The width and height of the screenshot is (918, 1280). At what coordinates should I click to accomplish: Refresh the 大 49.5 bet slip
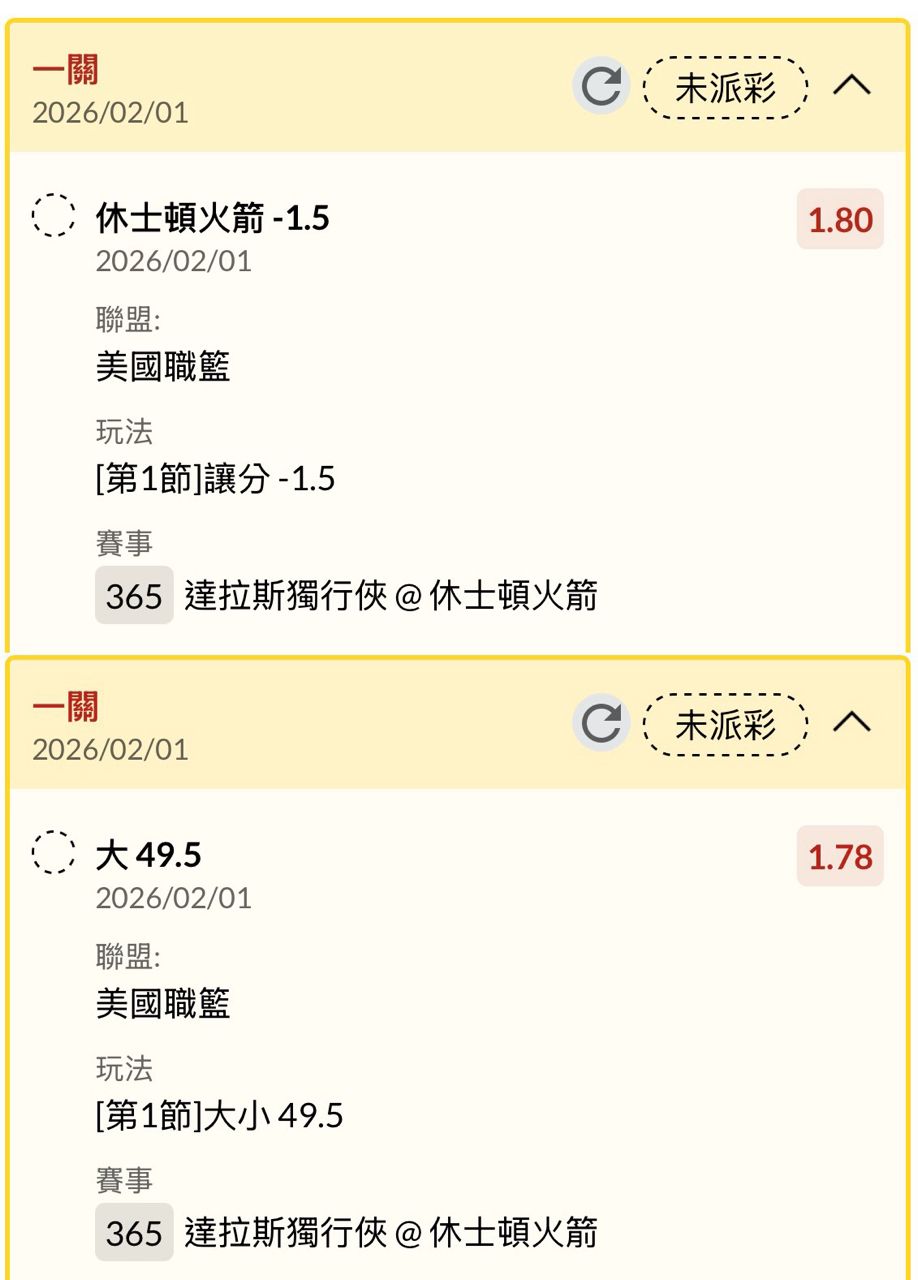tap(601, 724)
